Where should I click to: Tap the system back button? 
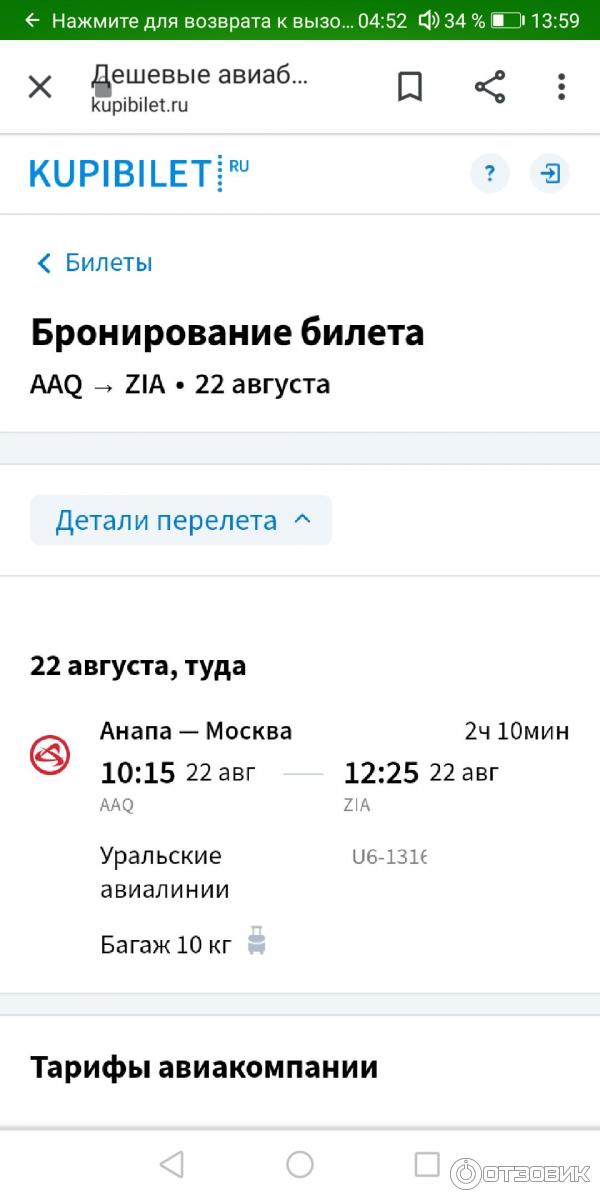tap(172, 1164)
